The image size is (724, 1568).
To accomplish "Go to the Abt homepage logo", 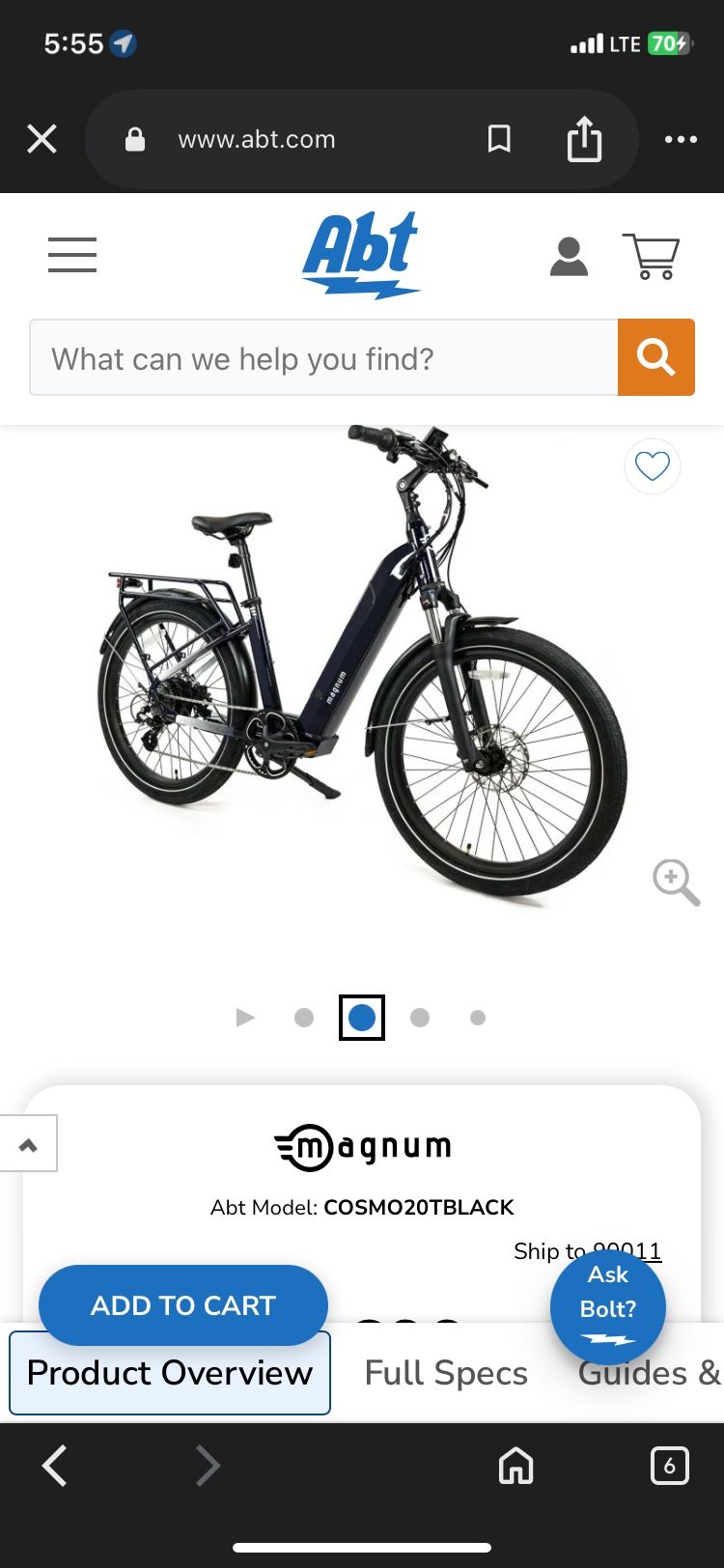I will pos(362,255).
